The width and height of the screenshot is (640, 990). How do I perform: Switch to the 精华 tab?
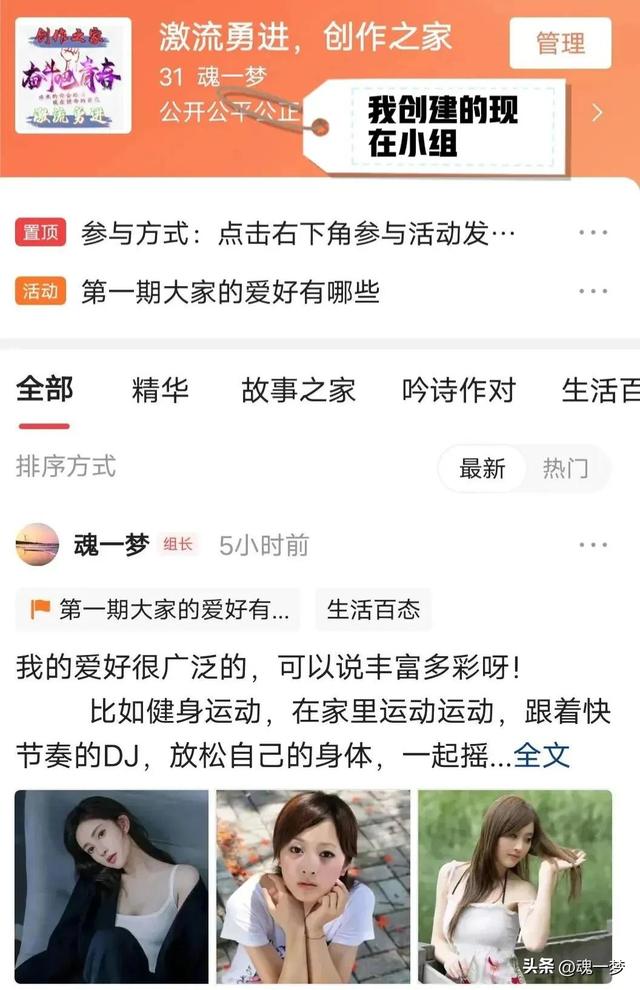160,390
